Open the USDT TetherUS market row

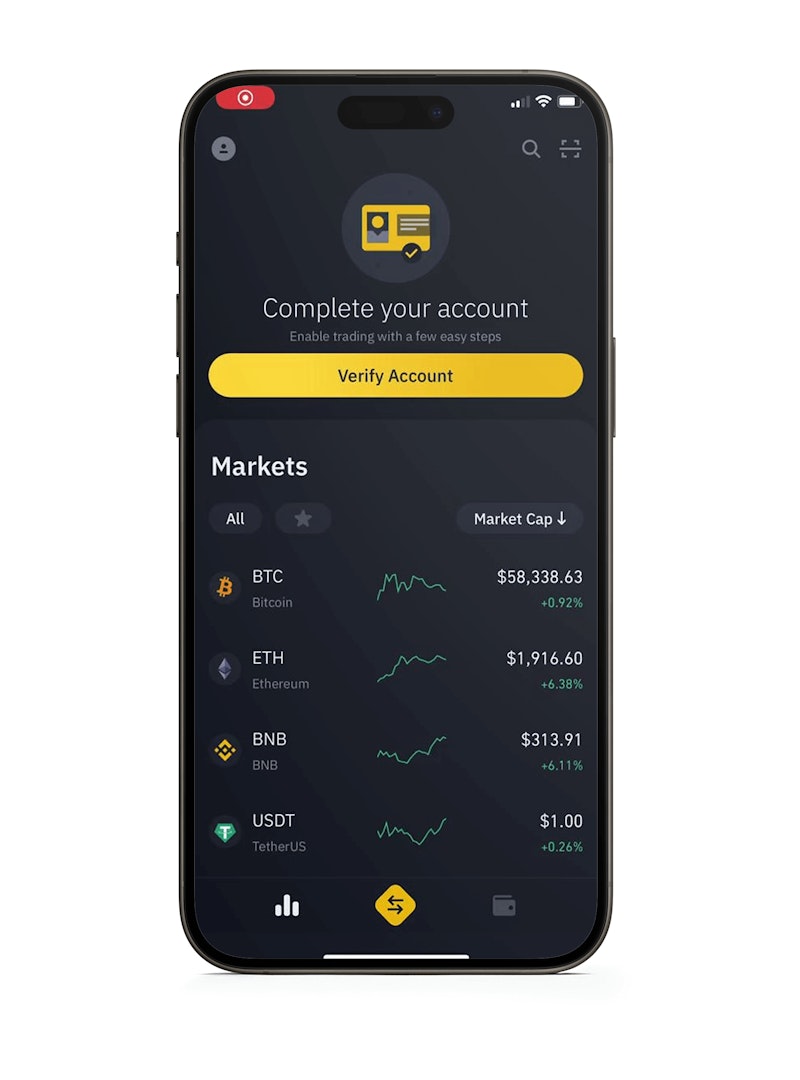pyautogui.click(x=395, y=832)
